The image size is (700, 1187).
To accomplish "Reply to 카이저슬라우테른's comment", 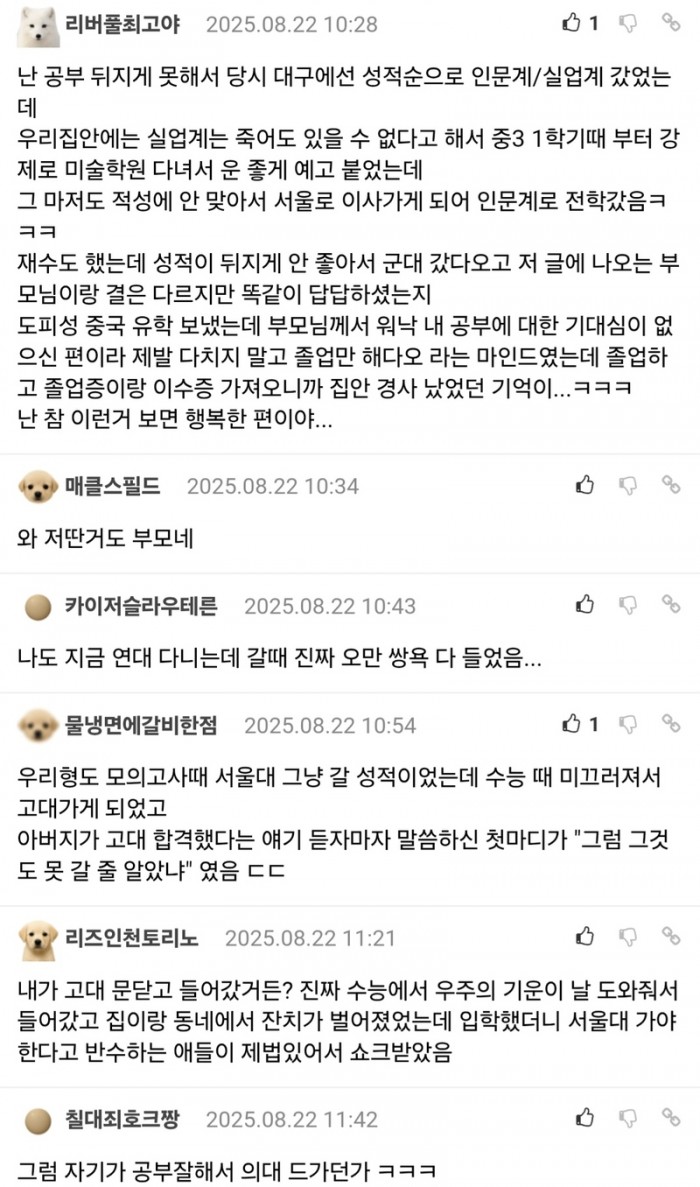I will point(670,604).
